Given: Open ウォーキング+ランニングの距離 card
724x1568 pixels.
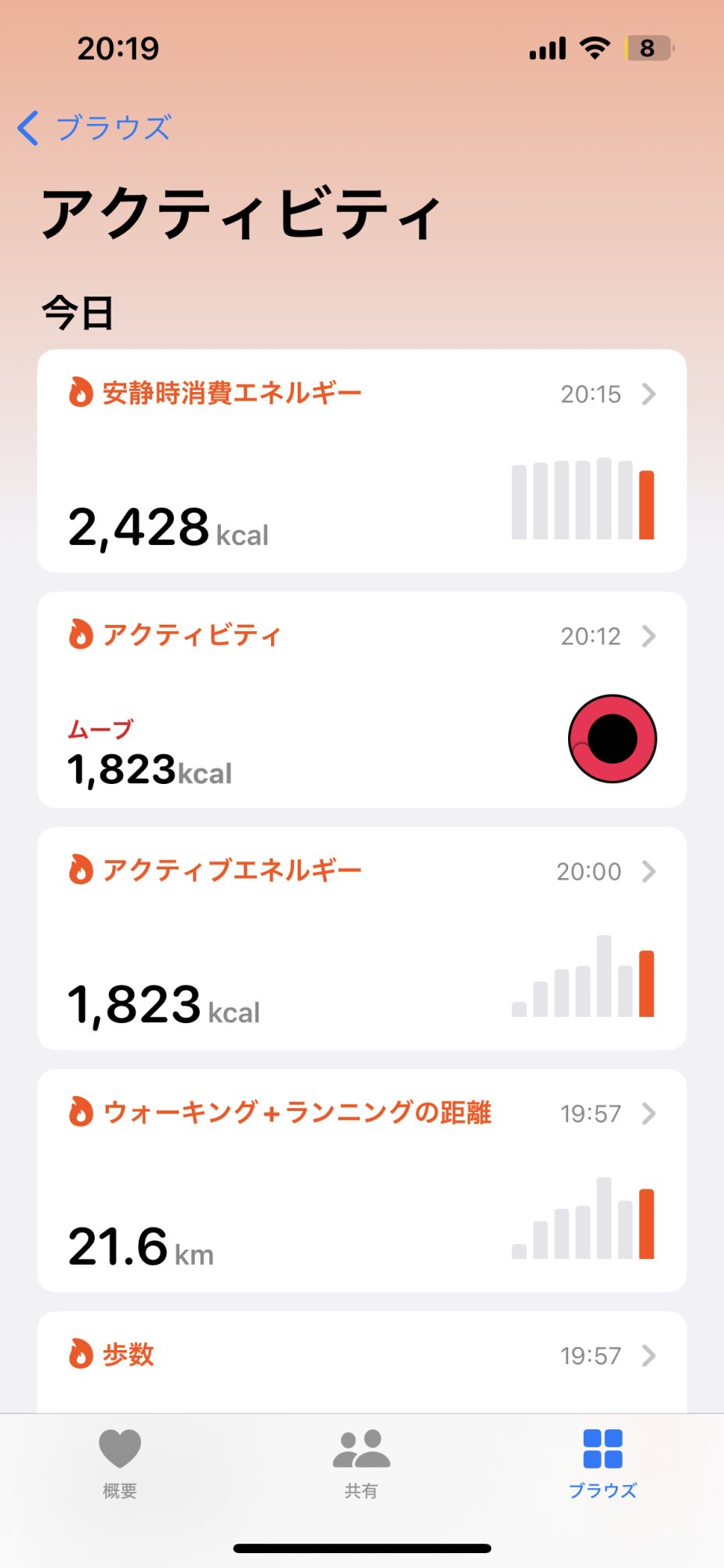Looking at the screenshot, I should pos(361,1180).
